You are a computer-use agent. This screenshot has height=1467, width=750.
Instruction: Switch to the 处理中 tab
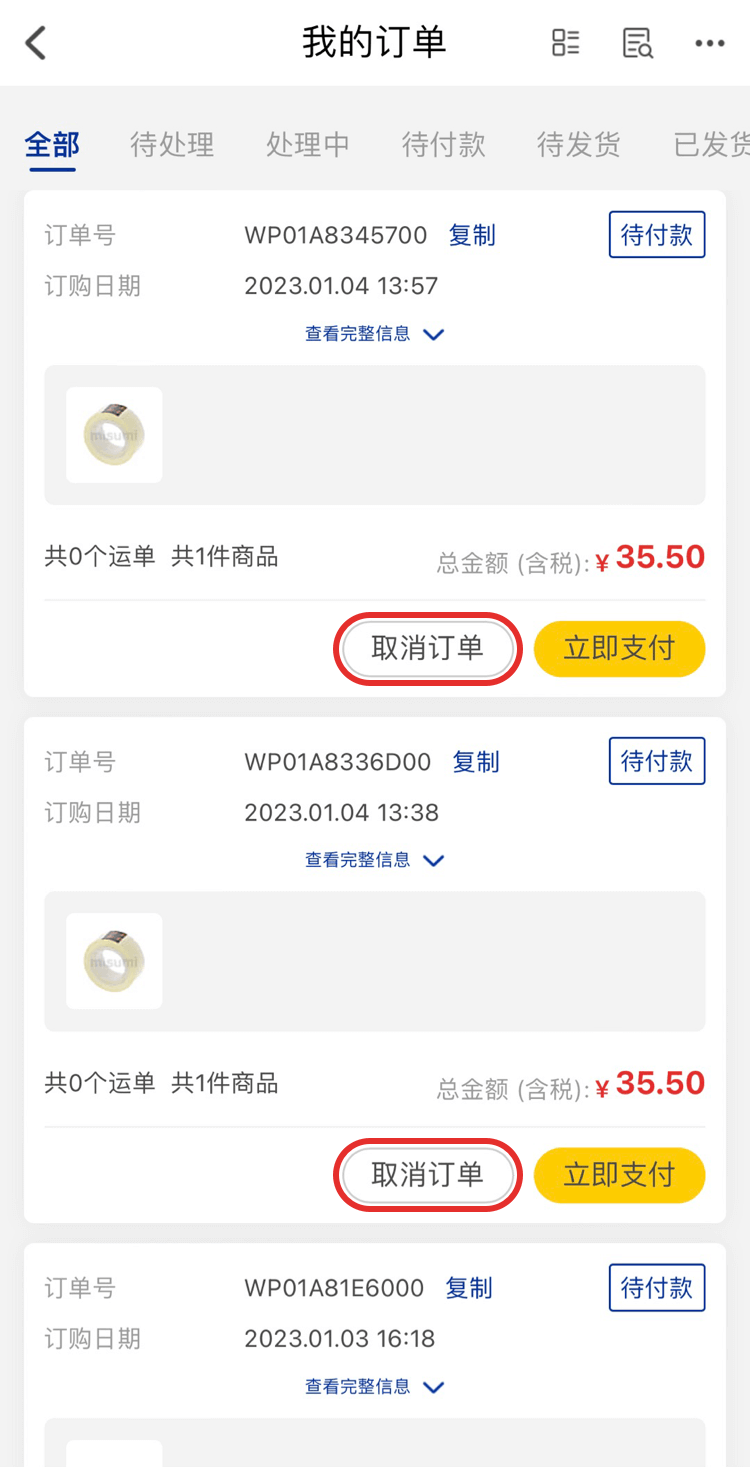(x=307, y=145)
